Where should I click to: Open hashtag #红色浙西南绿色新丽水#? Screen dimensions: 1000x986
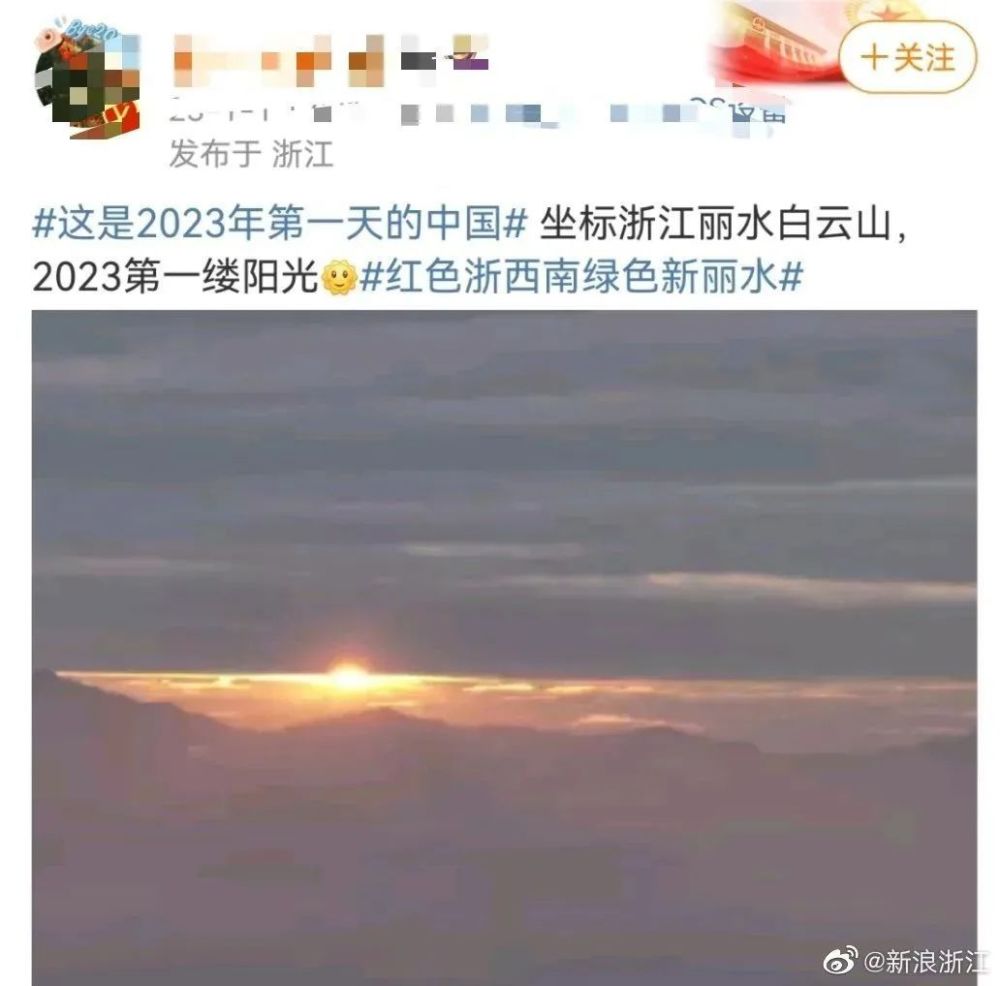point(581,277)
